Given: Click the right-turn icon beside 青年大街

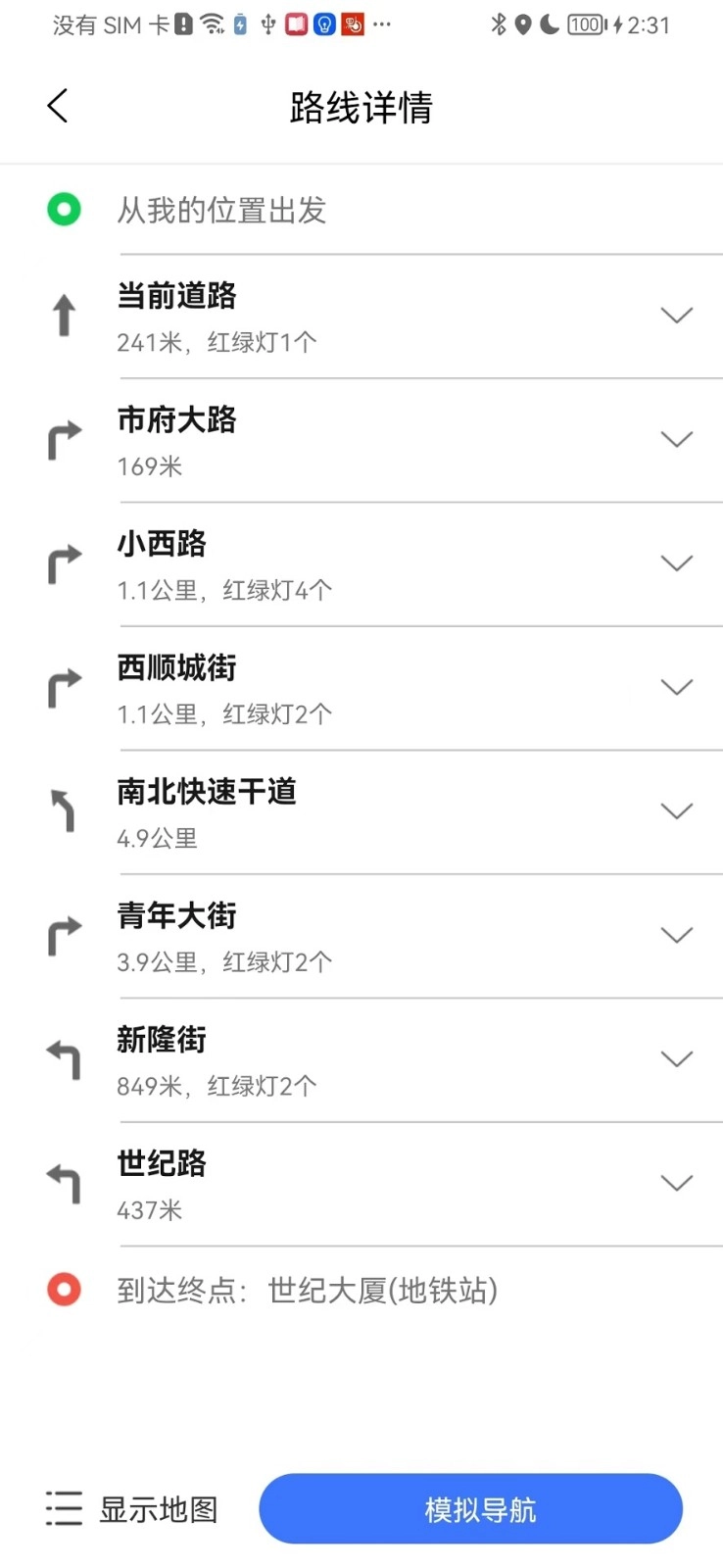Looking at the screenshot, I should 63,935.
